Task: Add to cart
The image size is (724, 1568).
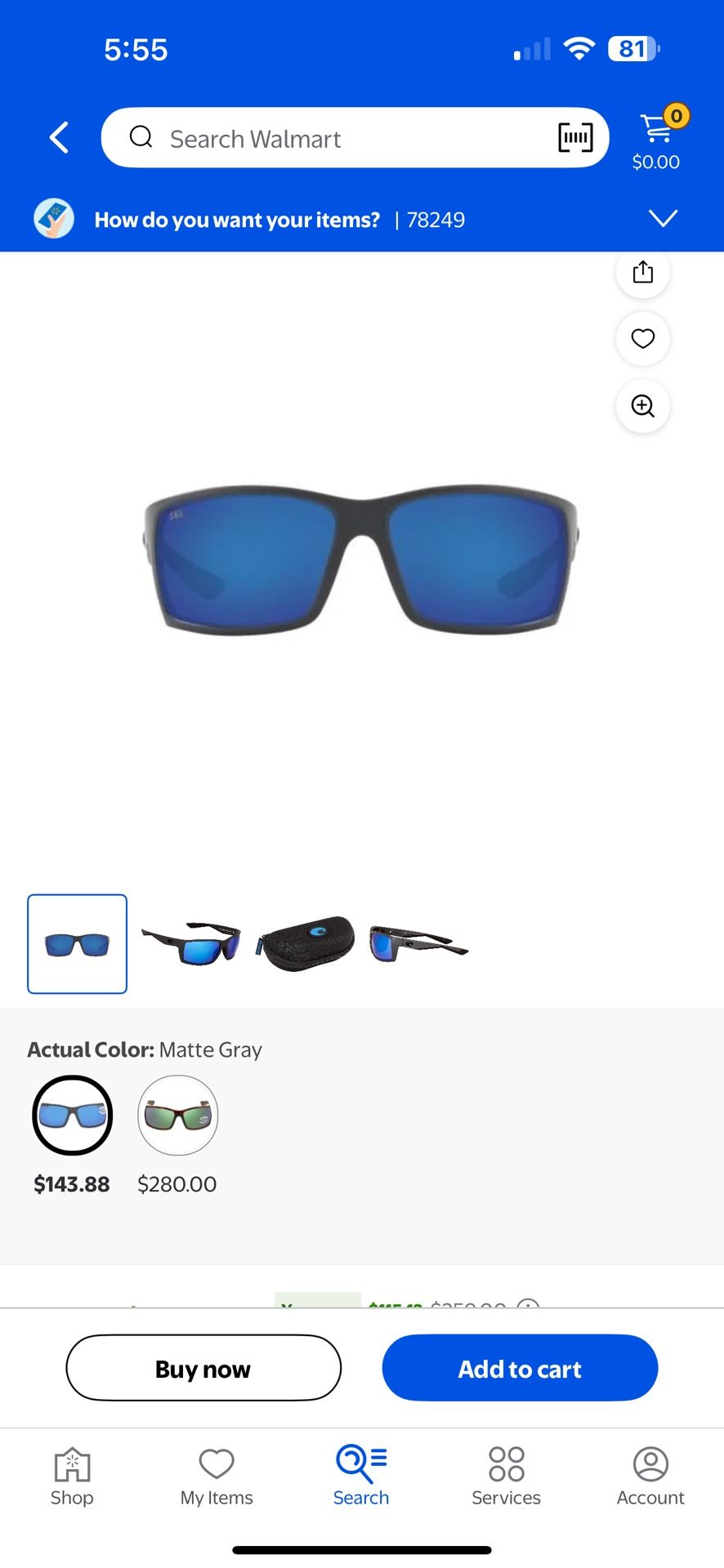Action: pos(520,1368)
